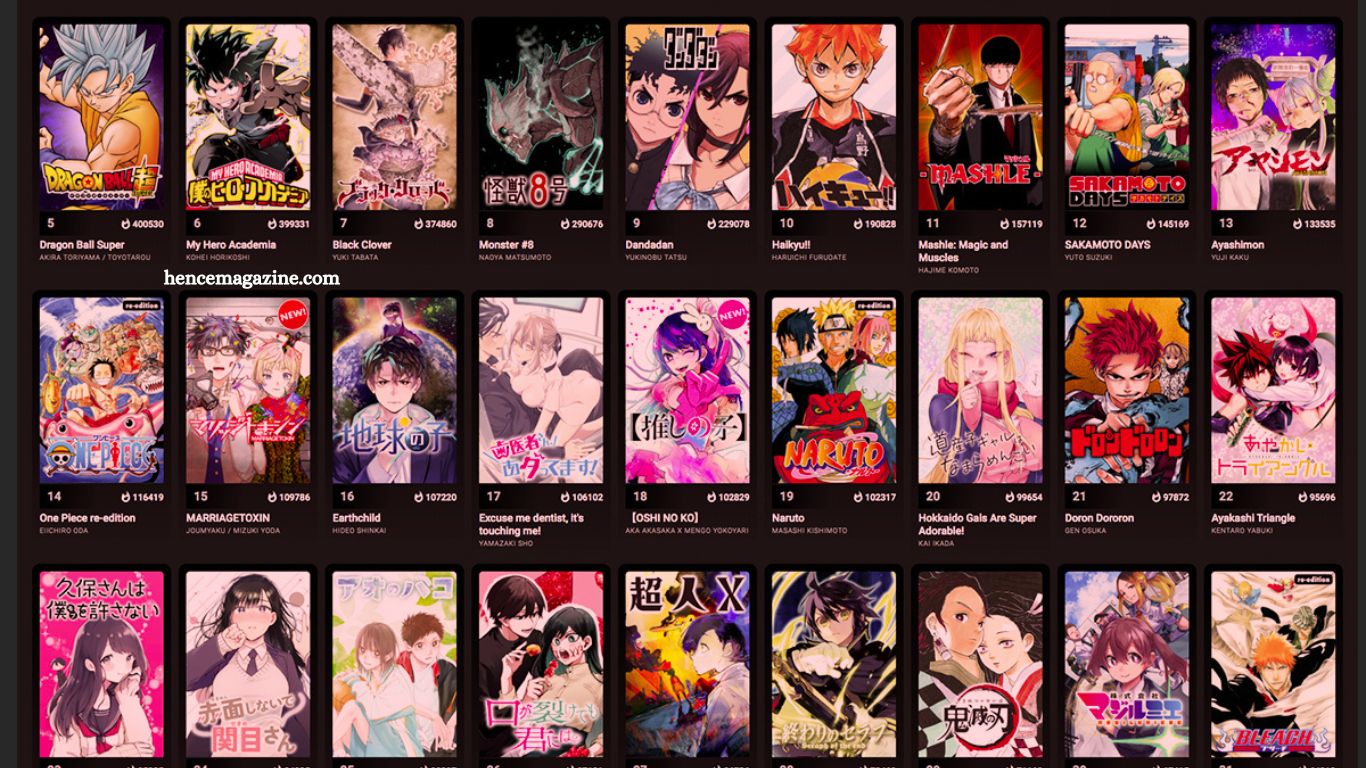Select the Haikyu!! manga tile
This screenshot has width=1366, height=768.
(x=834, y=118)
